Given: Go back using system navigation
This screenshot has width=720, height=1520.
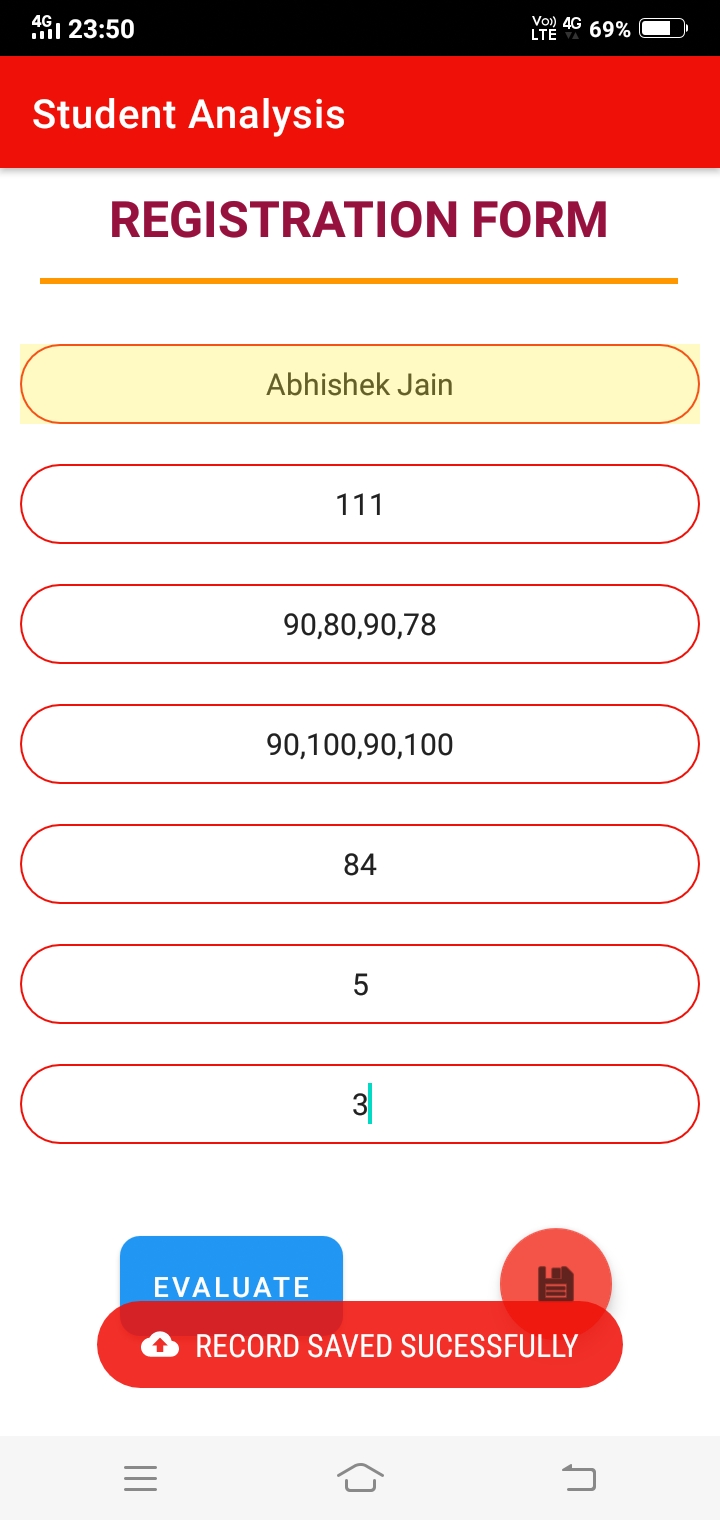Looking at the screenshot, I should (x=579, y=1477).
